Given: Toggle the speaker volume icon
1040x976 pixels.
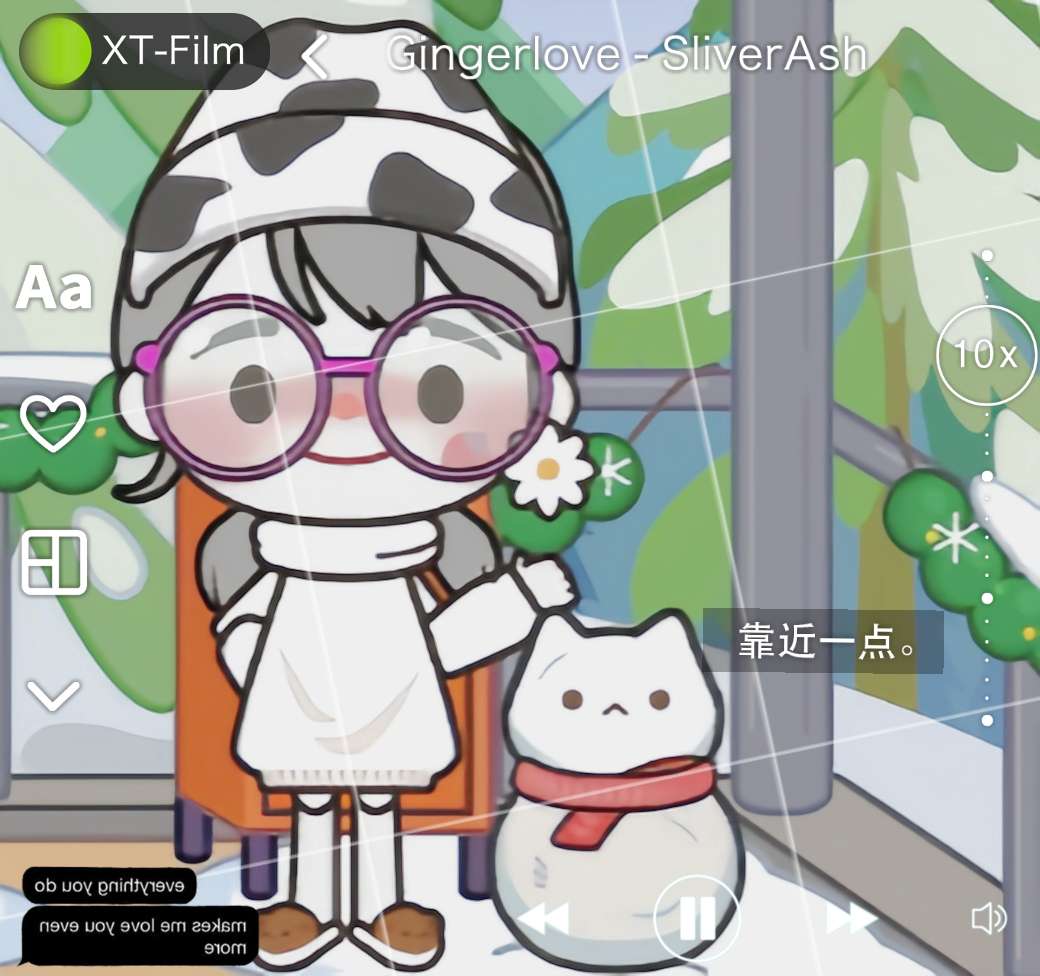Looking at the screenshot, I should click(989, 918).
